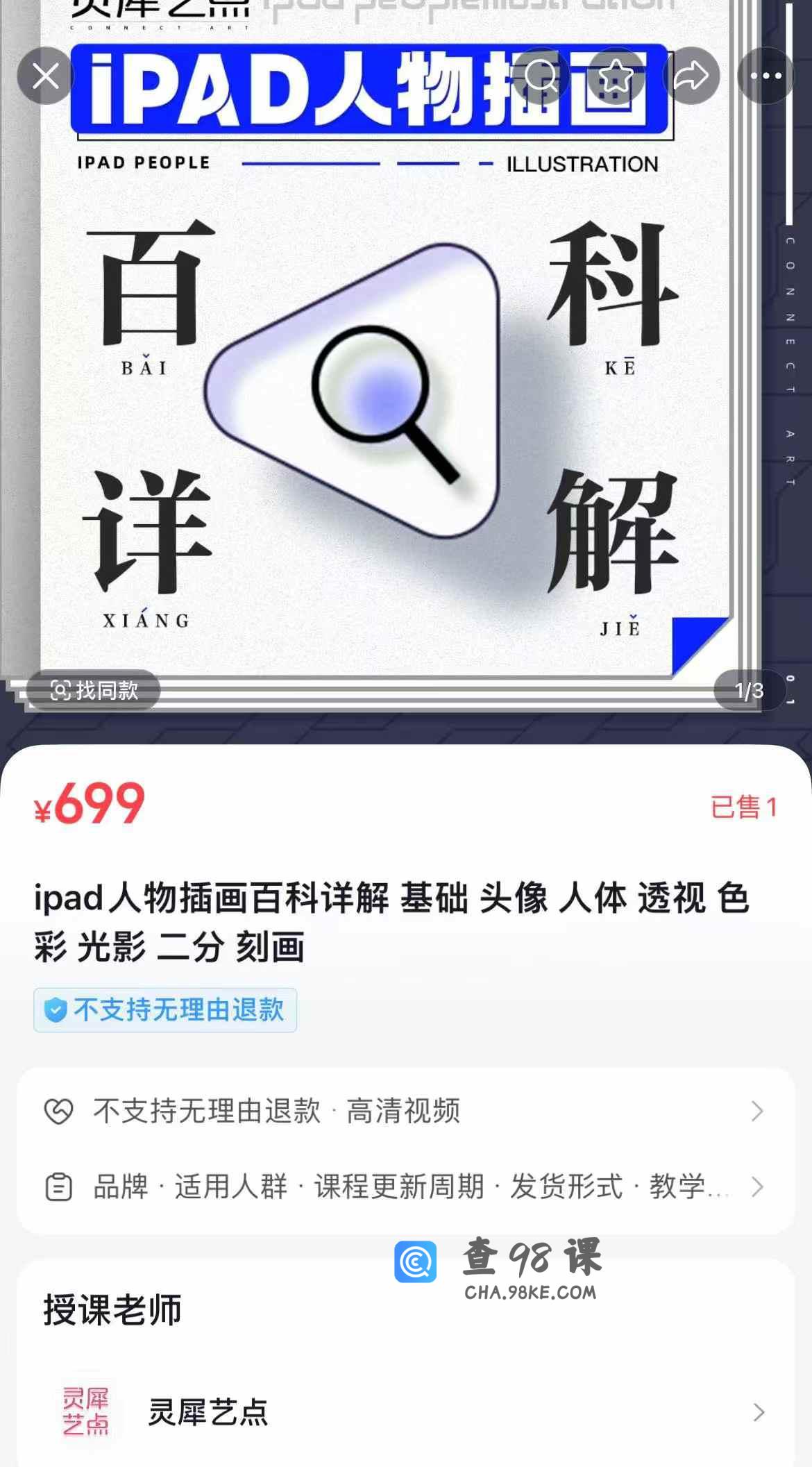Tap 找同款 to find similar items
This screenshot has height=1467, width=812.
pyautogui.click(x=94, y=690)
